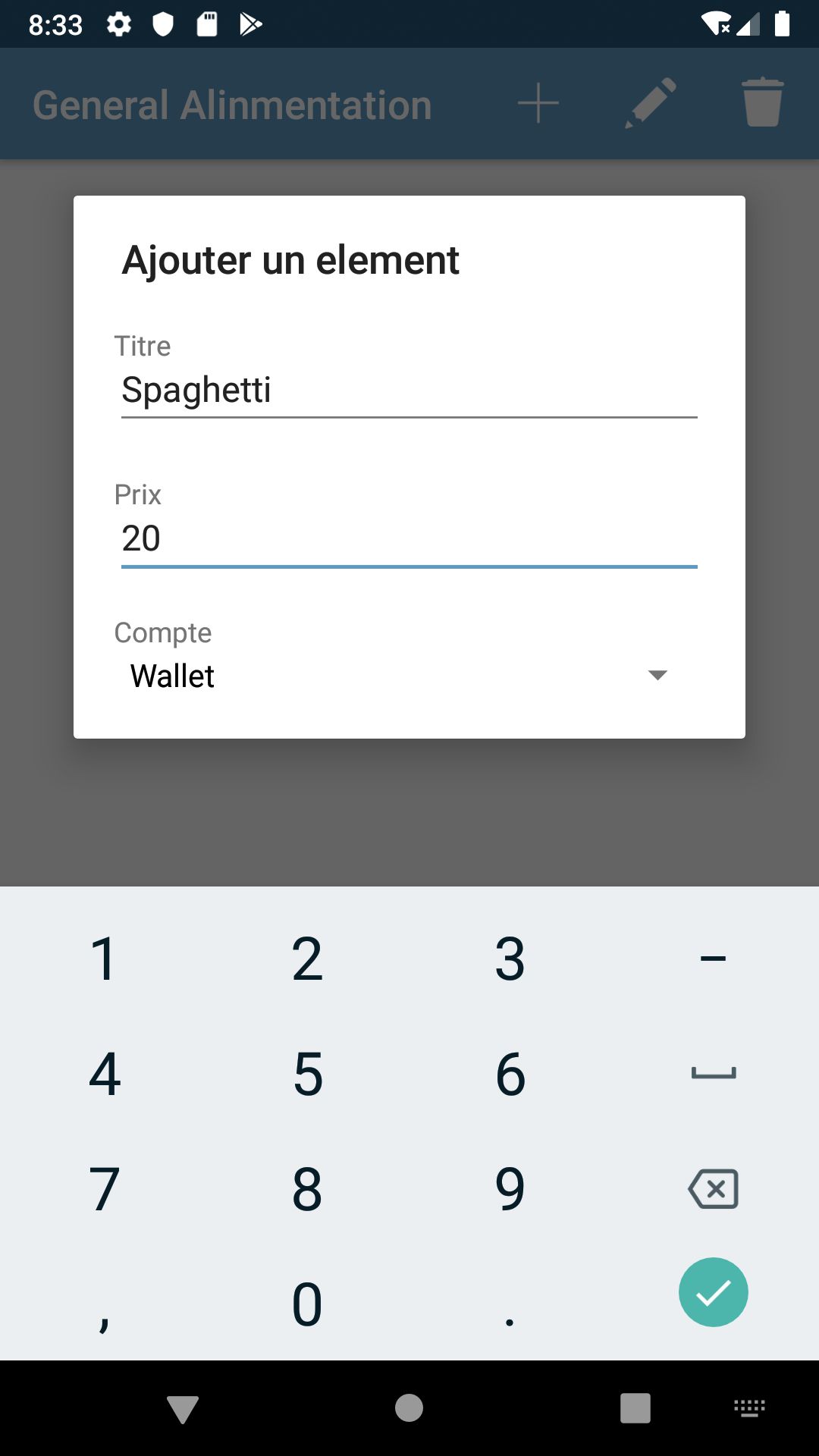This screenshot has width=819, height=1456.
Task: Open the keyboard switcher icon
Action: (749, 1409)
